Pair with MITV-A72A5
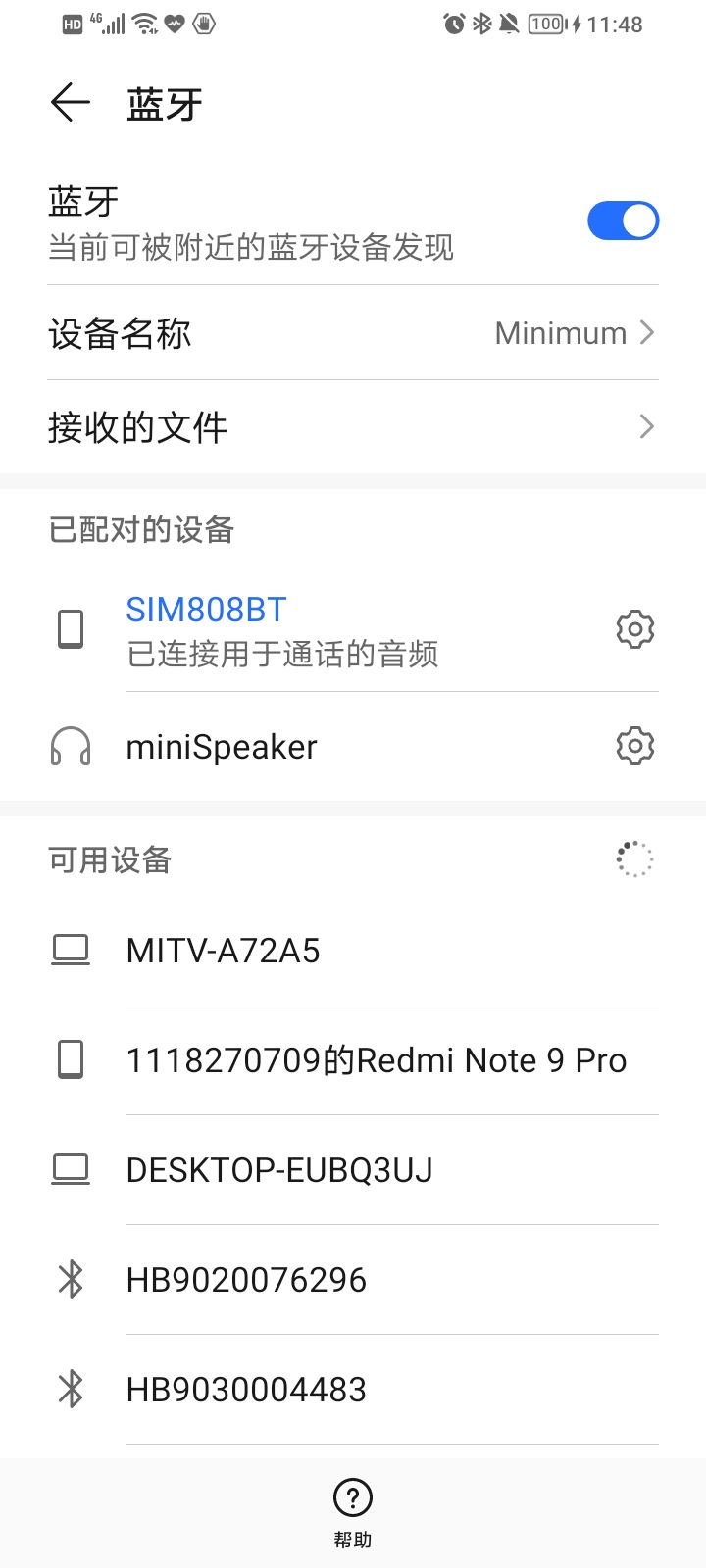This screenshot has height=1568, width=706. pyautogui.click(x=353, y=951)
